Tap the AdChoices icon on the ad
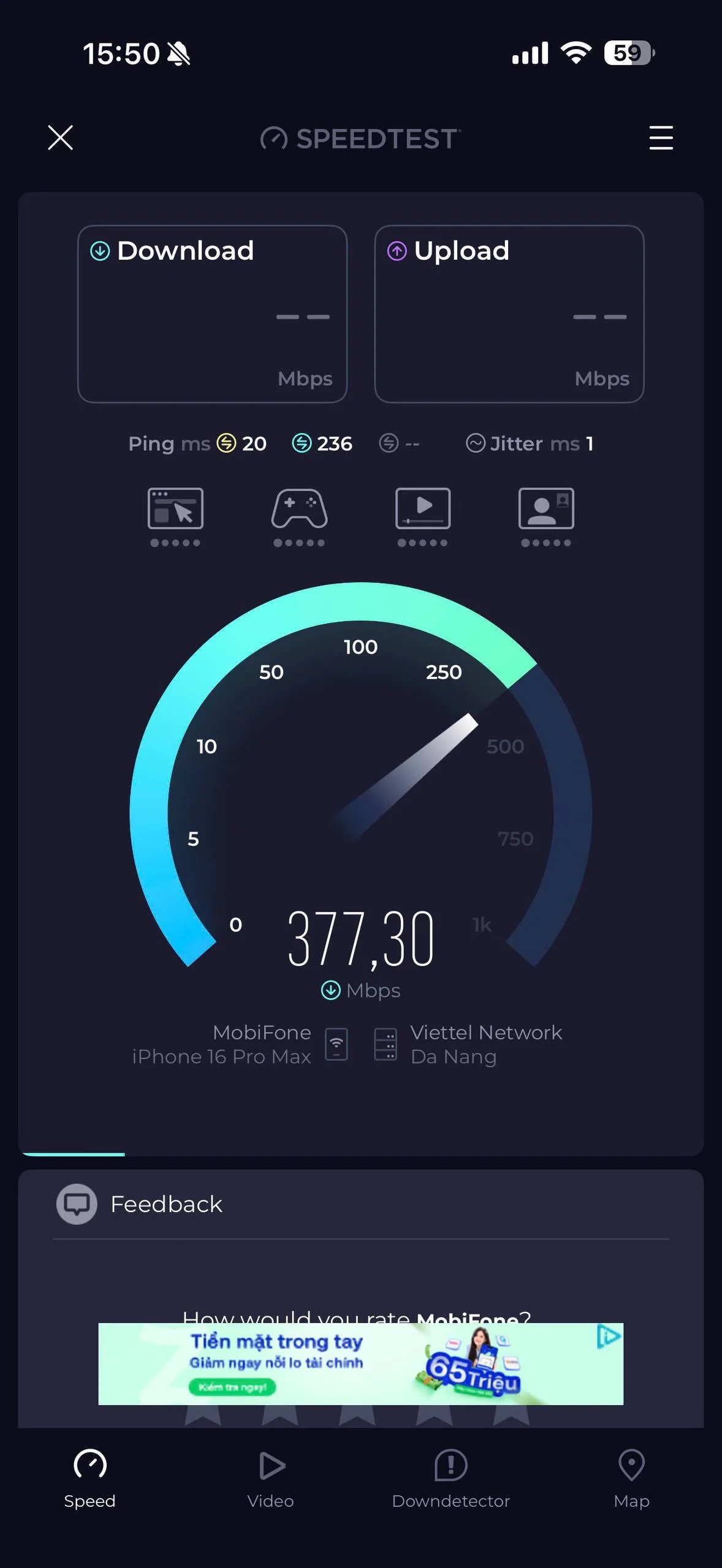The height and width of the screenshot is (1568, 722). [609, 1336]
